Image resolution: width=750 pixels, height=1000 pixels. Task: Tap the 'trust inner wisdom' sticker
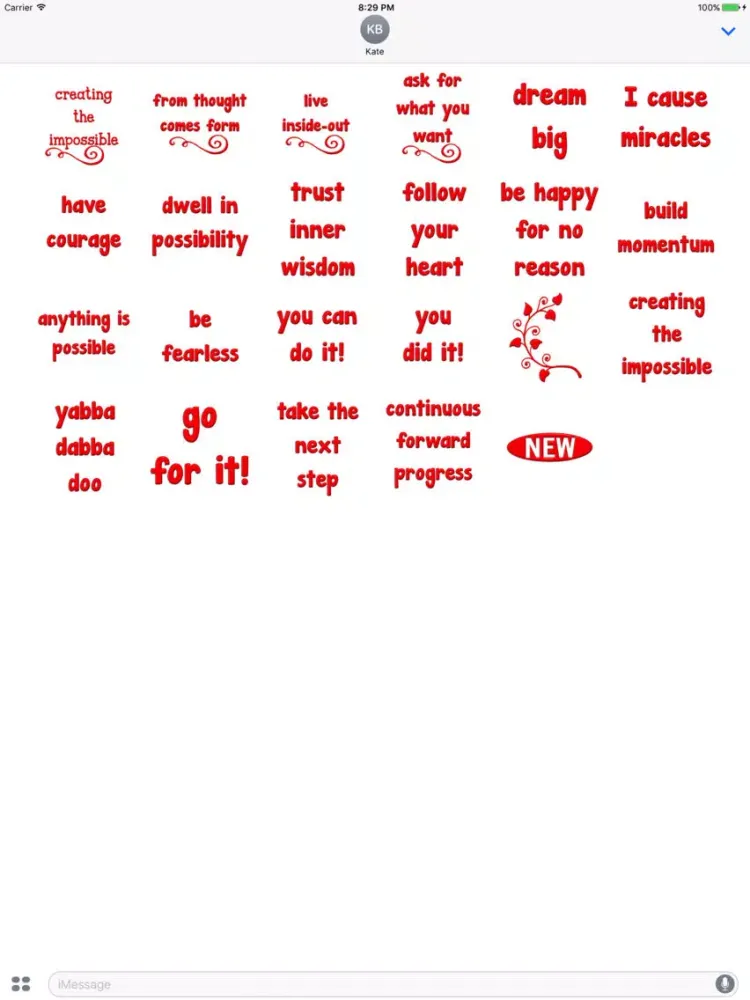[317, 229]
